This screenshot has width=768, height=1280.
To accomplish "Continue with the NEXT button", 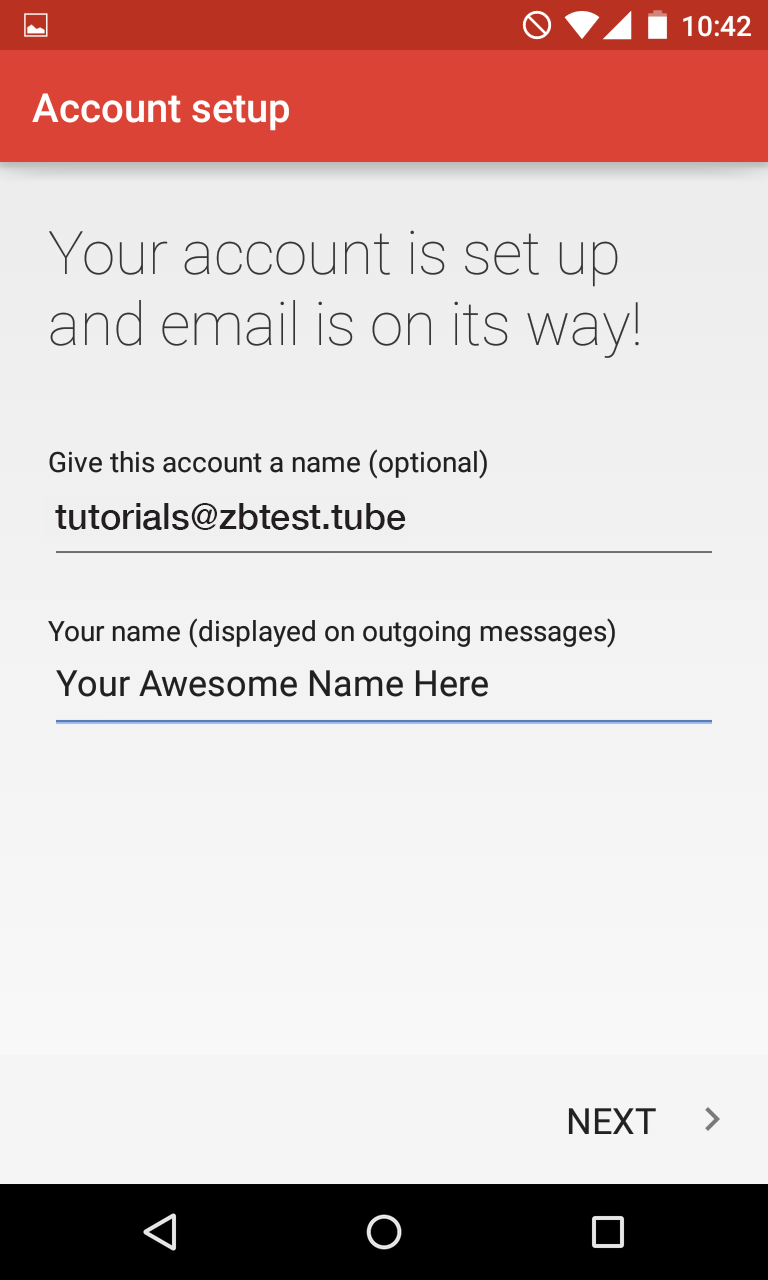I will pyautogui.click(x=640, y=1121).
